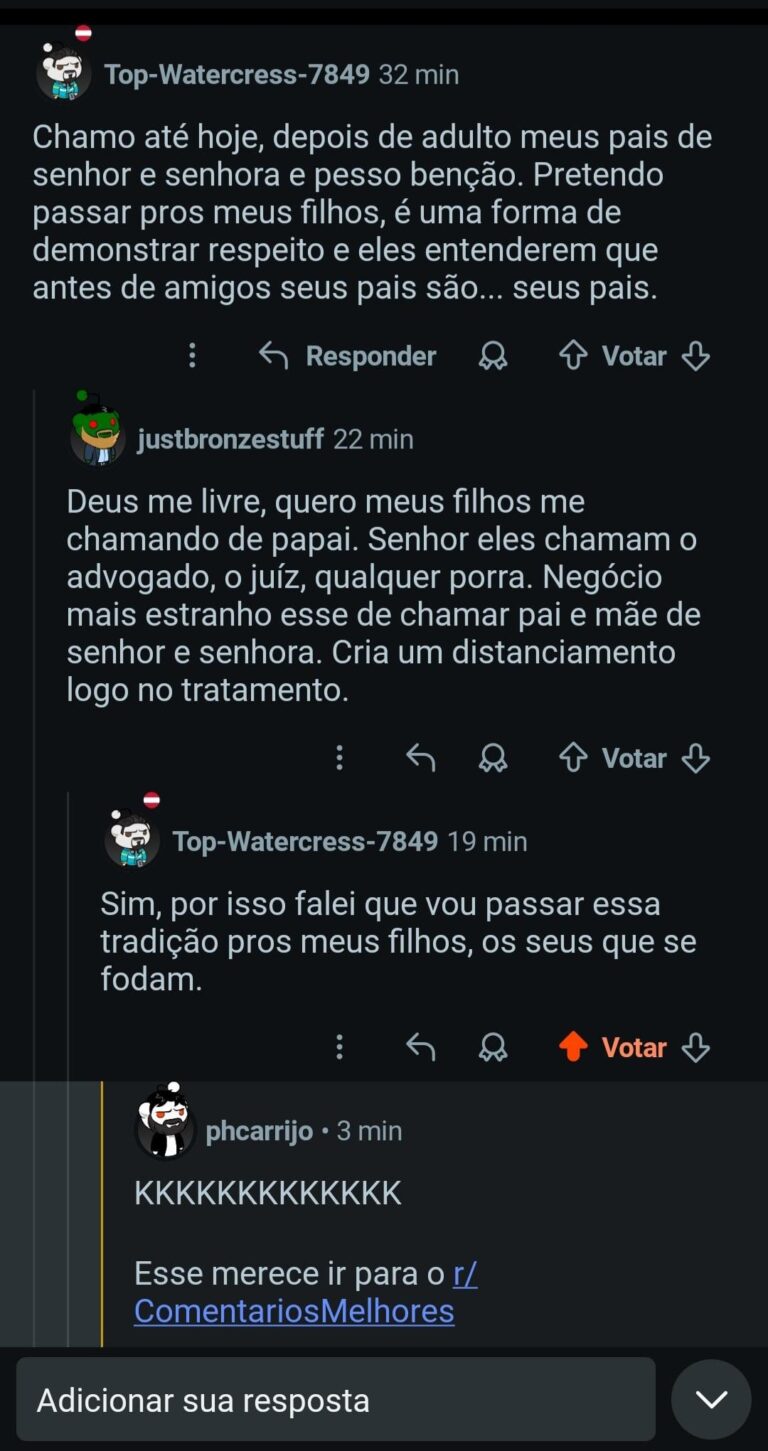Image resolution: width=768 pixels, height=1451 pixels.
Task: Tap the reply arrow under the 'Sim, por isso' comment
Action: pos(421,1047)
